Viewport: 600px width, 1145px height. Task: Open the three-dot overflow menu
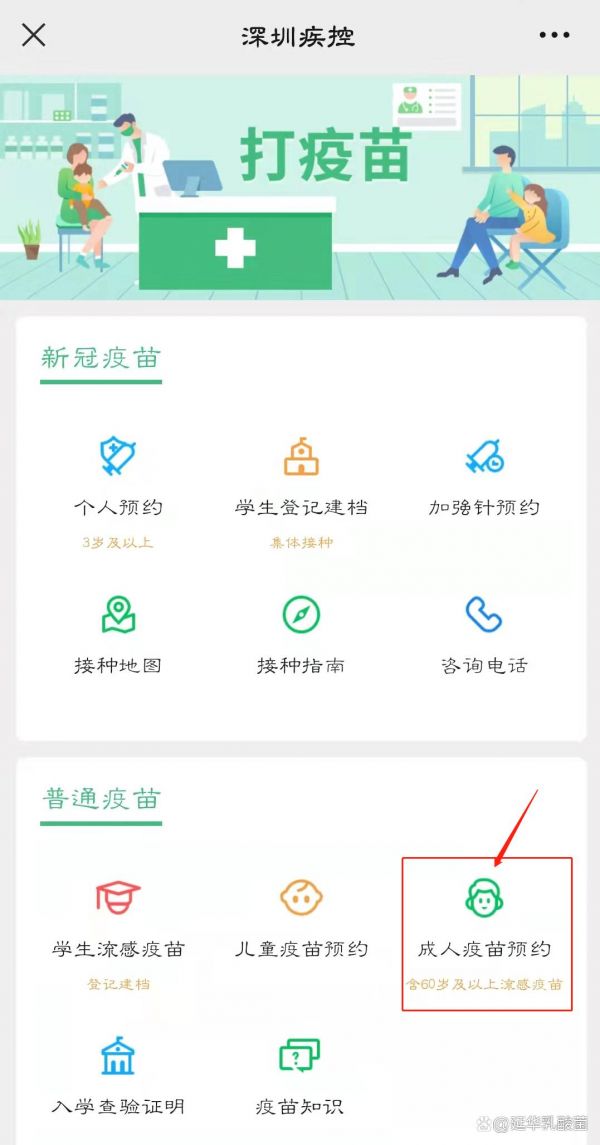553,36
